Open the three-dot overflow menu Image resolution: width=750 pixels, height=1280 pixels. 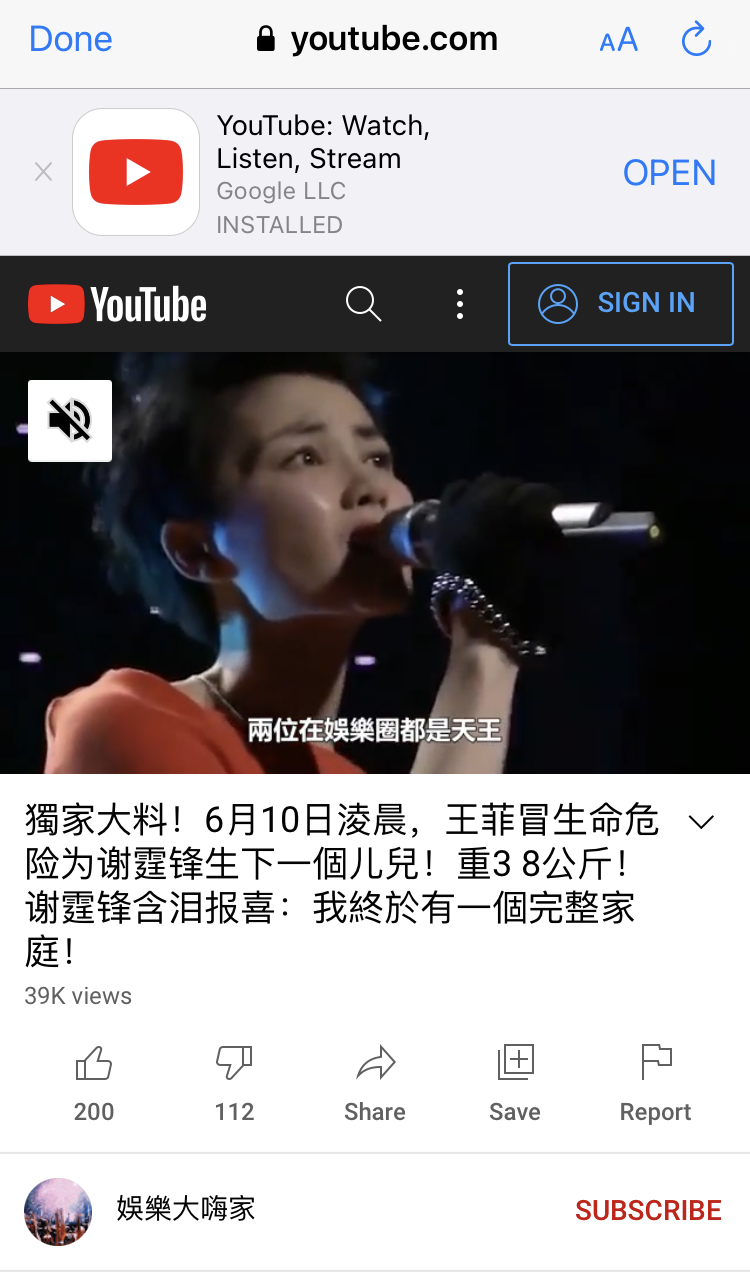pos(460,304)
